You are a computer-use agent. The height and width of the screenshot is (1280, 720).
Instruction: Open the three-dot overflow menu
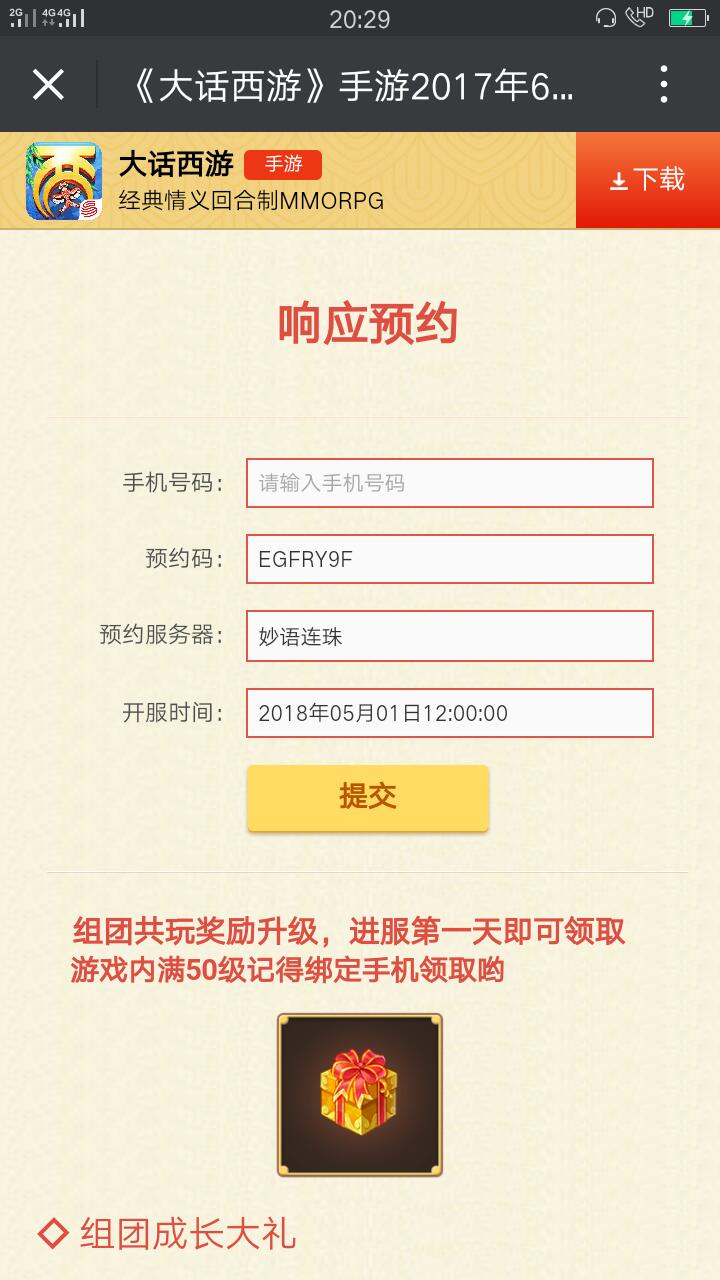(664, 85)
